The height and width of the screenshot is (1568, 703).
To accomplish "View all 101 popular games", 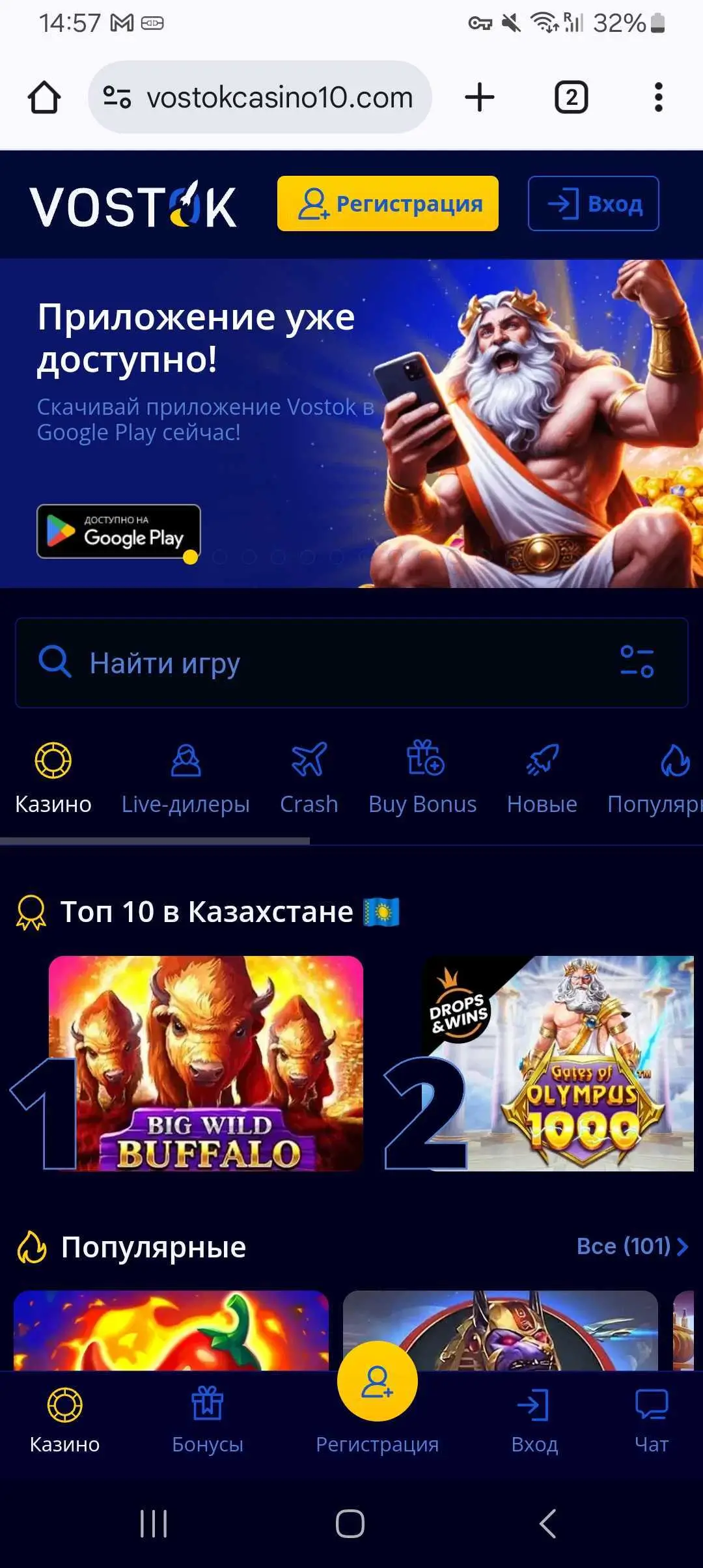I will tap(631, 1246).
